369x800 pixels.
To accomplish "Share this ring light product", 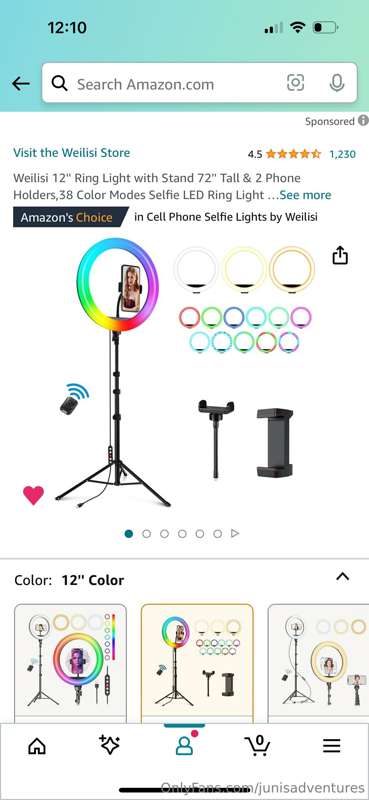I will tap(340, 256).
